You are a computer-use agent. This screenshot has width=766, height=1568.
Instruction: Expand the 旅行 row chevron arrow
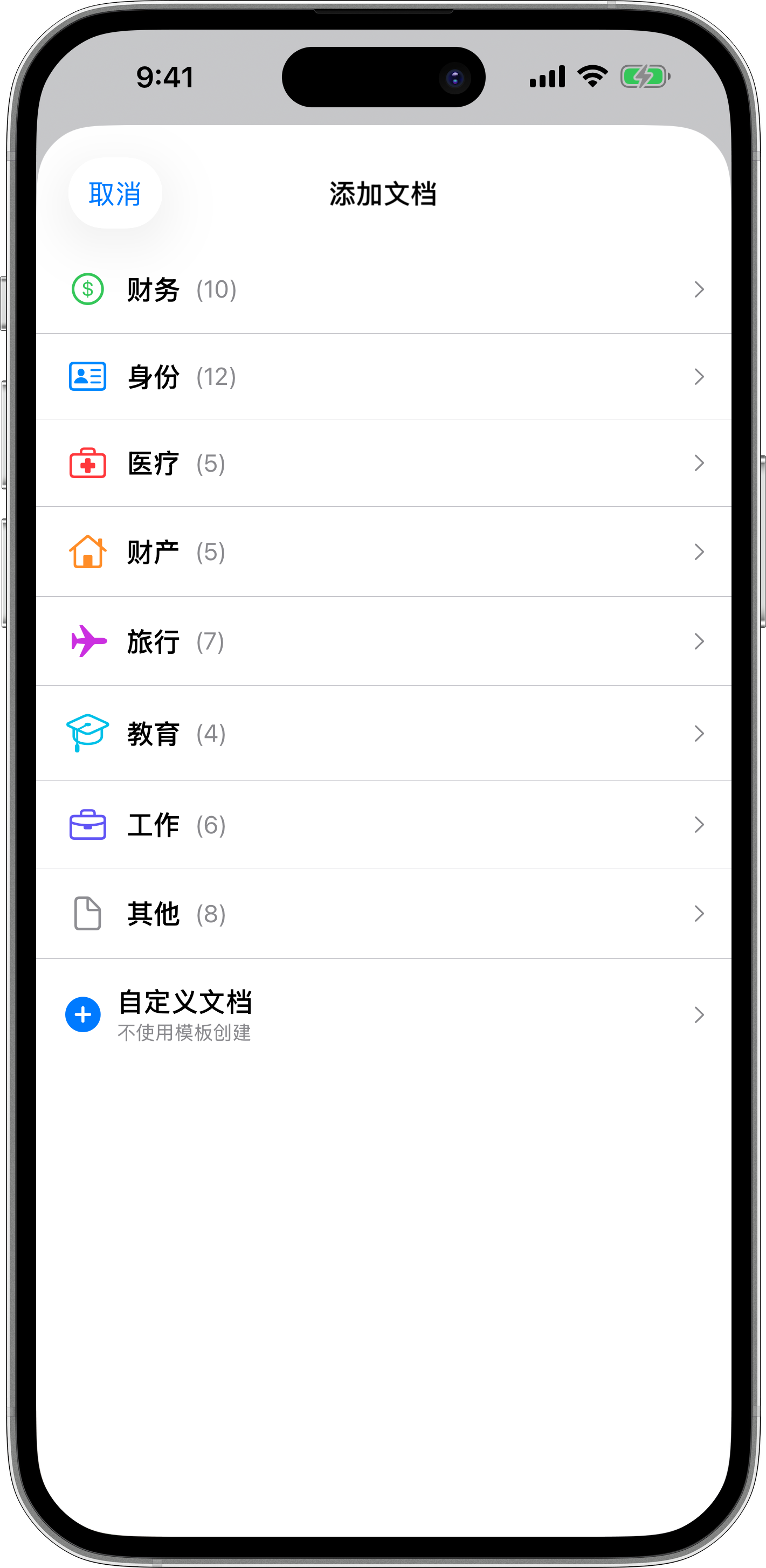click(699, 641)
